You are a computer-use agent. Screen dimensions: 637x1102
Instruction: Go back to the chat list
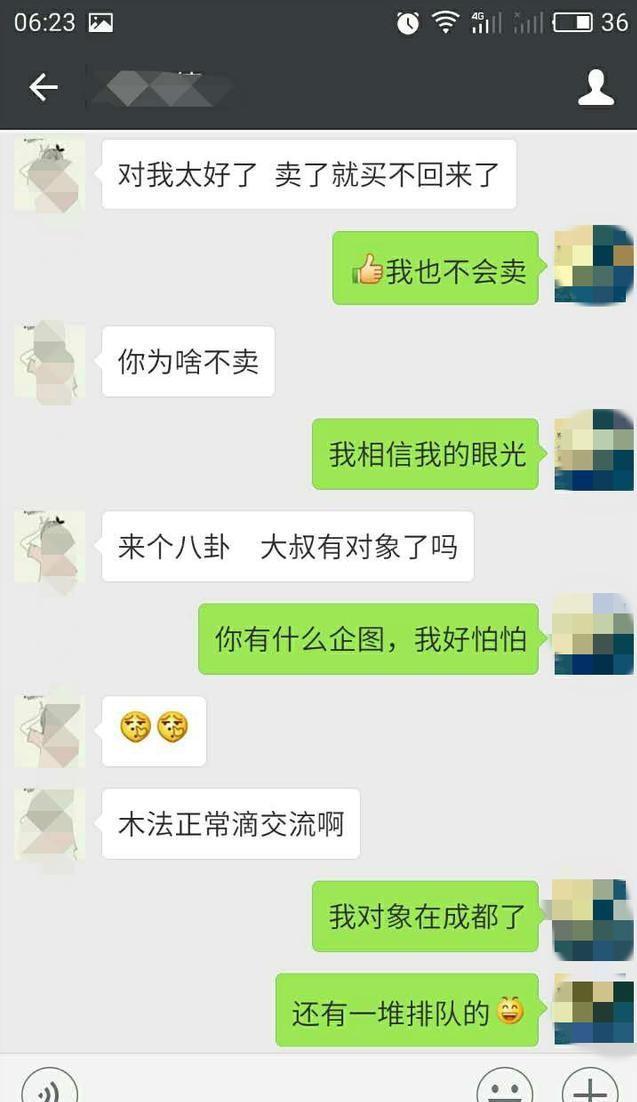43,88
